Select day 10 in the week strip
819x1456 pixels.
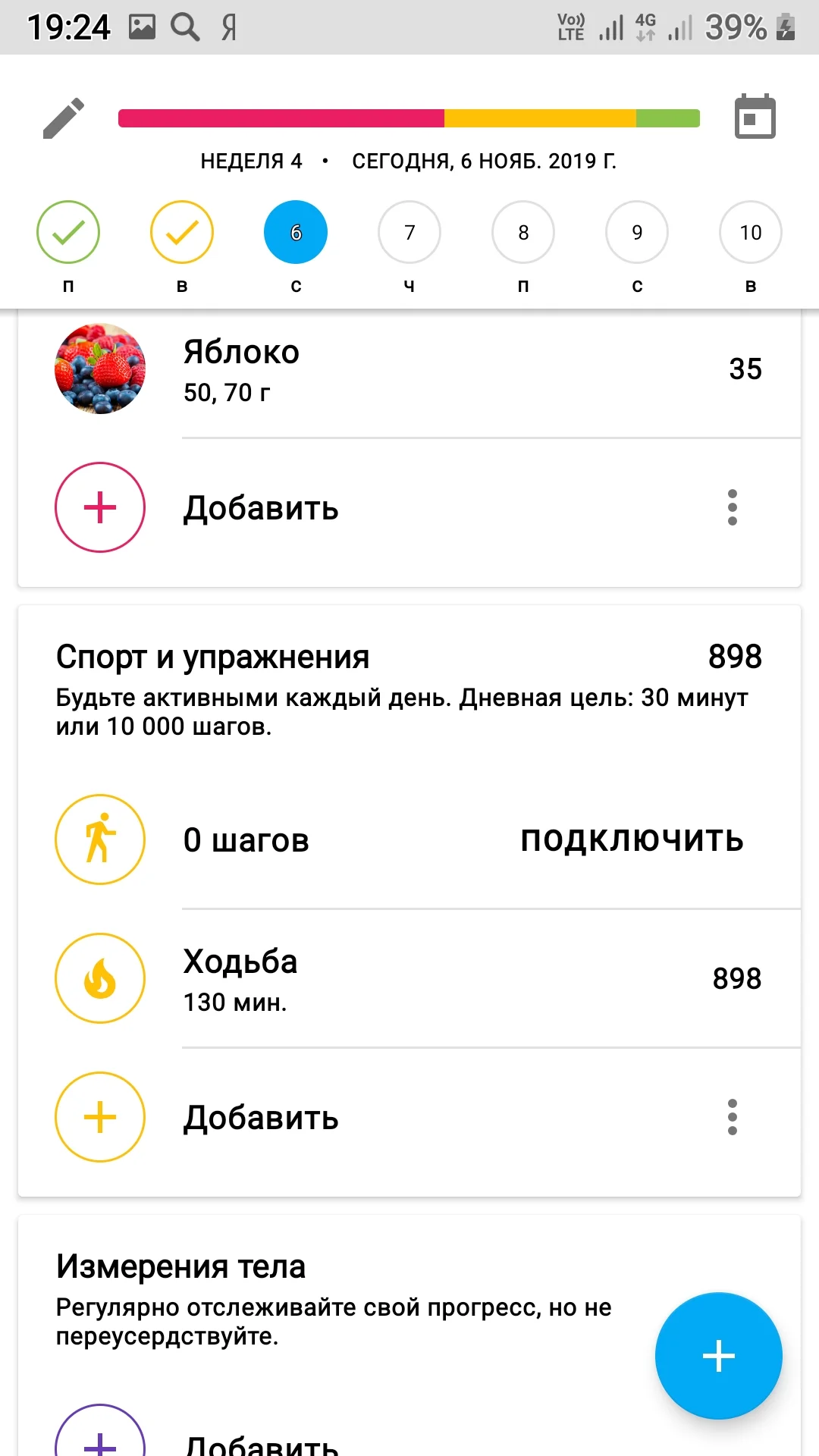pos(750,232)
